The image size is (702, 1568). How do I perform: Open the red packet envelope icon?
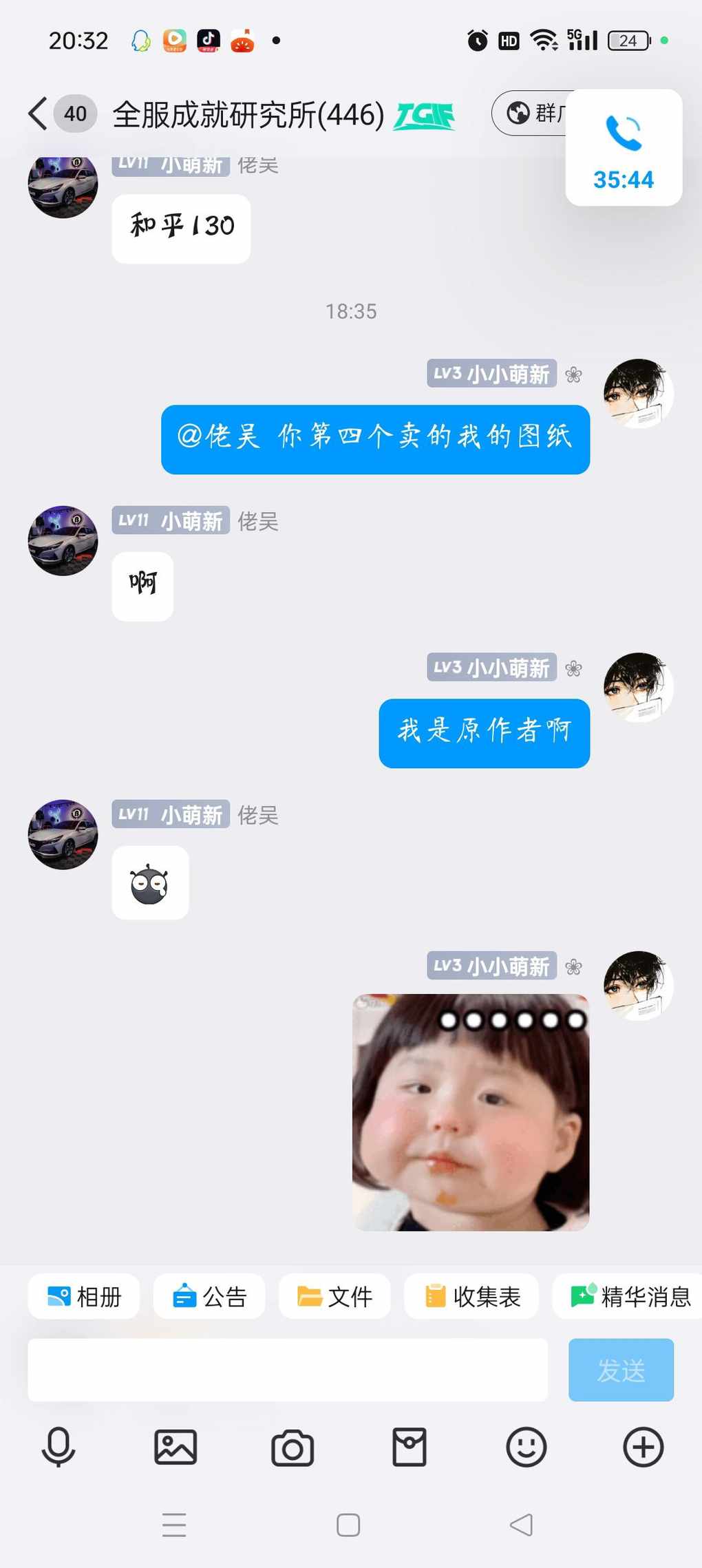(x=409, y=1447)
